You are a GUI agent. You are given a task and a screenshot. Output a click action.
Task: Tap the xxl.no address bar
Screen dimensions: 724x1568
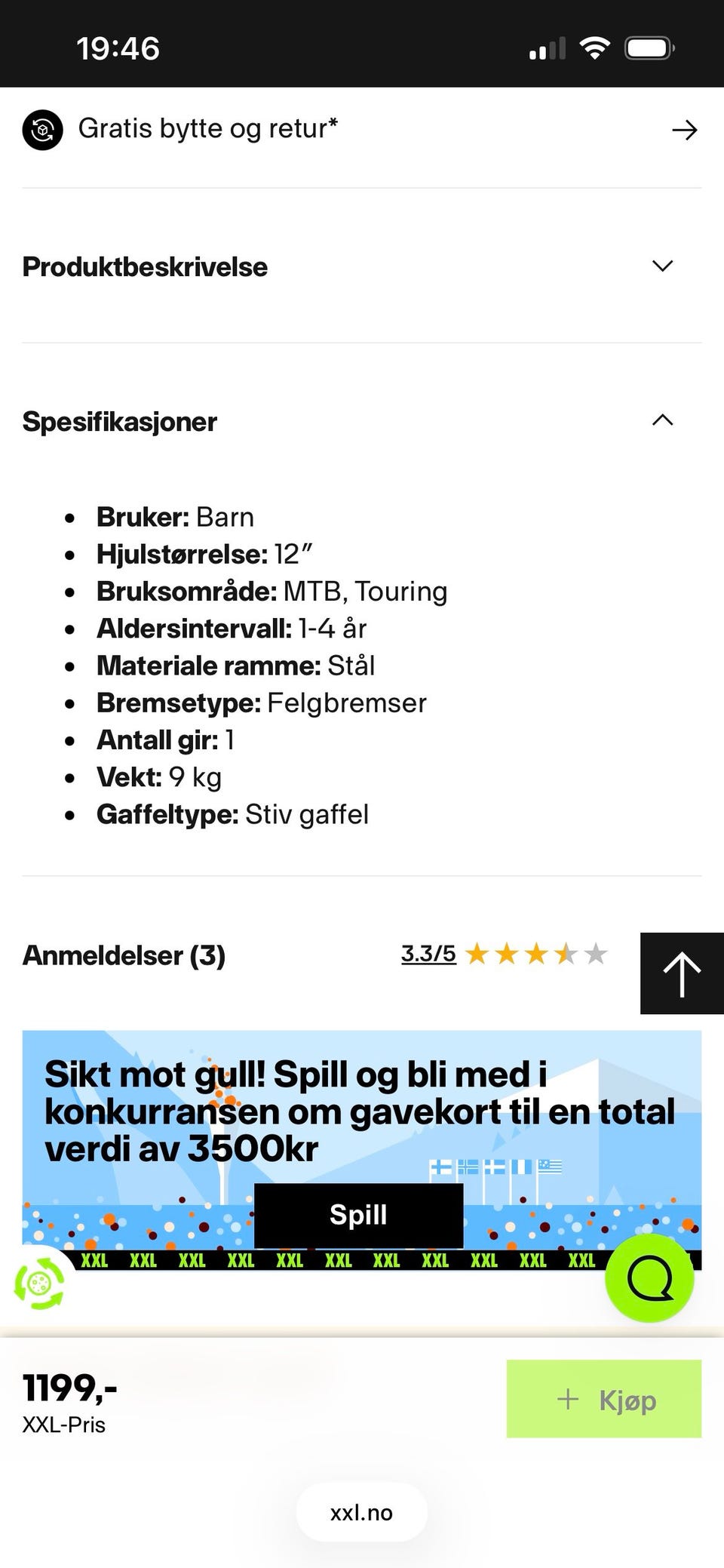pos(361,1511)
